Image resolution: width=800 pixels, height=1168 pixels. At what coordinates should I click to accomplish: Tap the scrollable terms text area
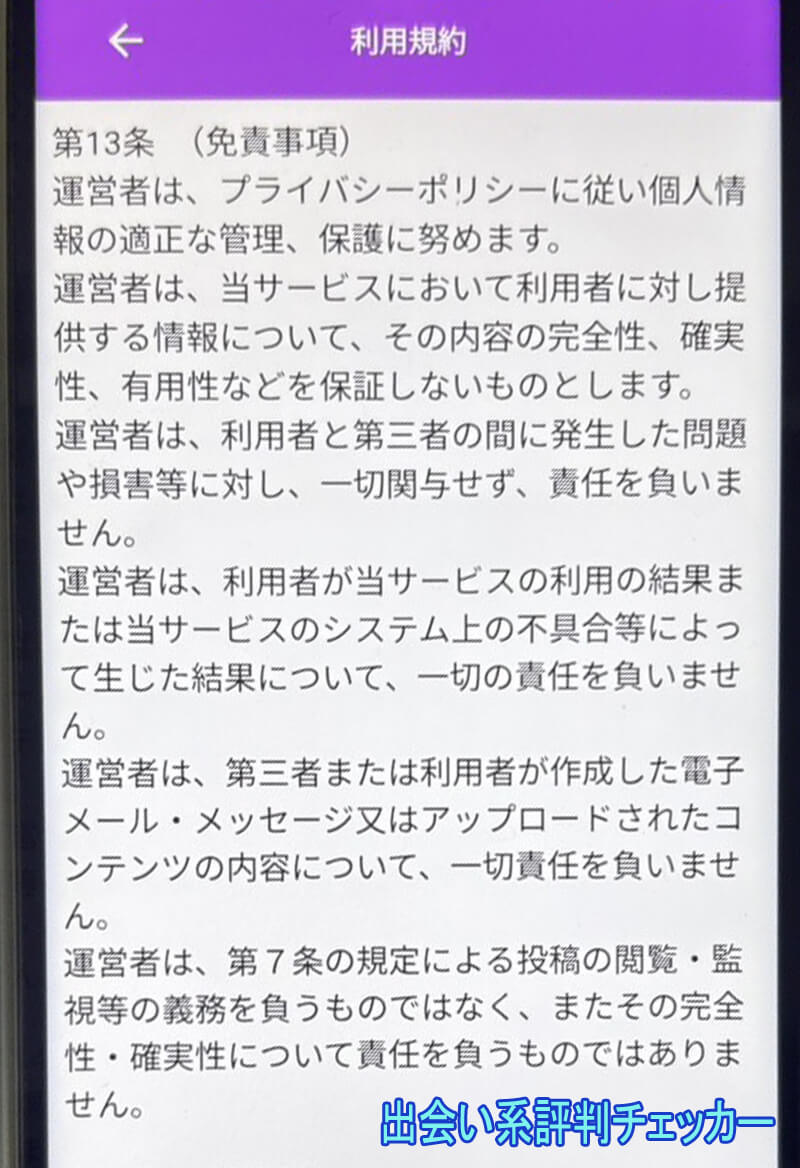(x=400, y=600)
